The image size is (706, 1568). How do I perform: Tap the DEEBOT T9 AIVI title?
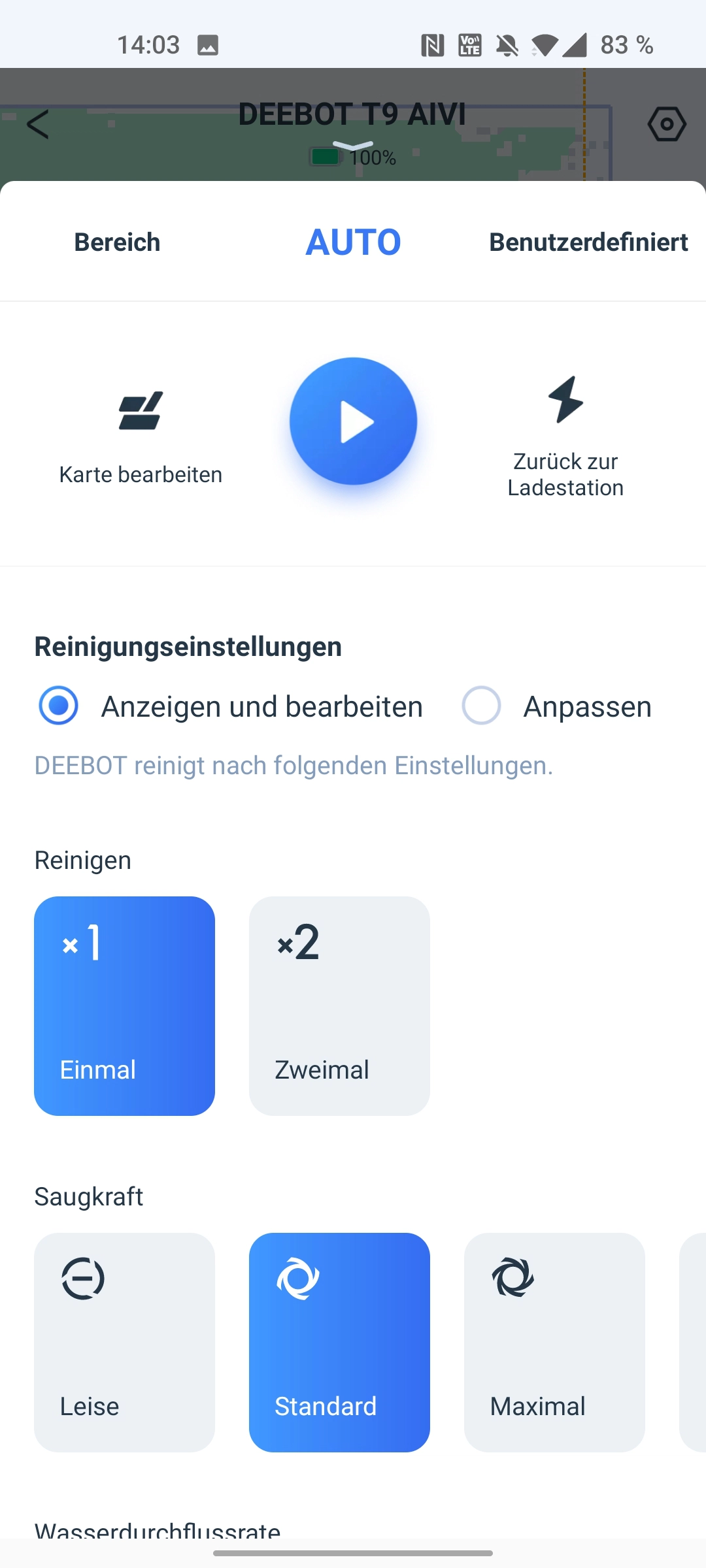pos(353,114)
